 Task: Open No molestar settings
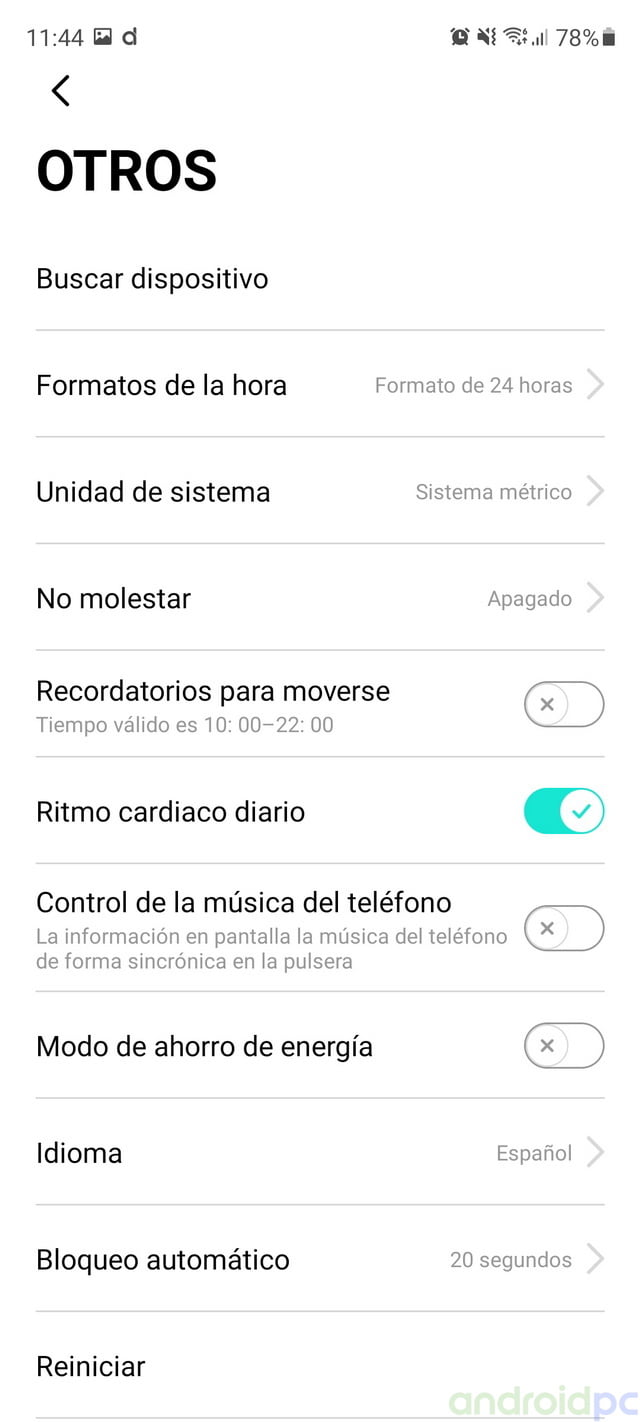coord(320,598)
